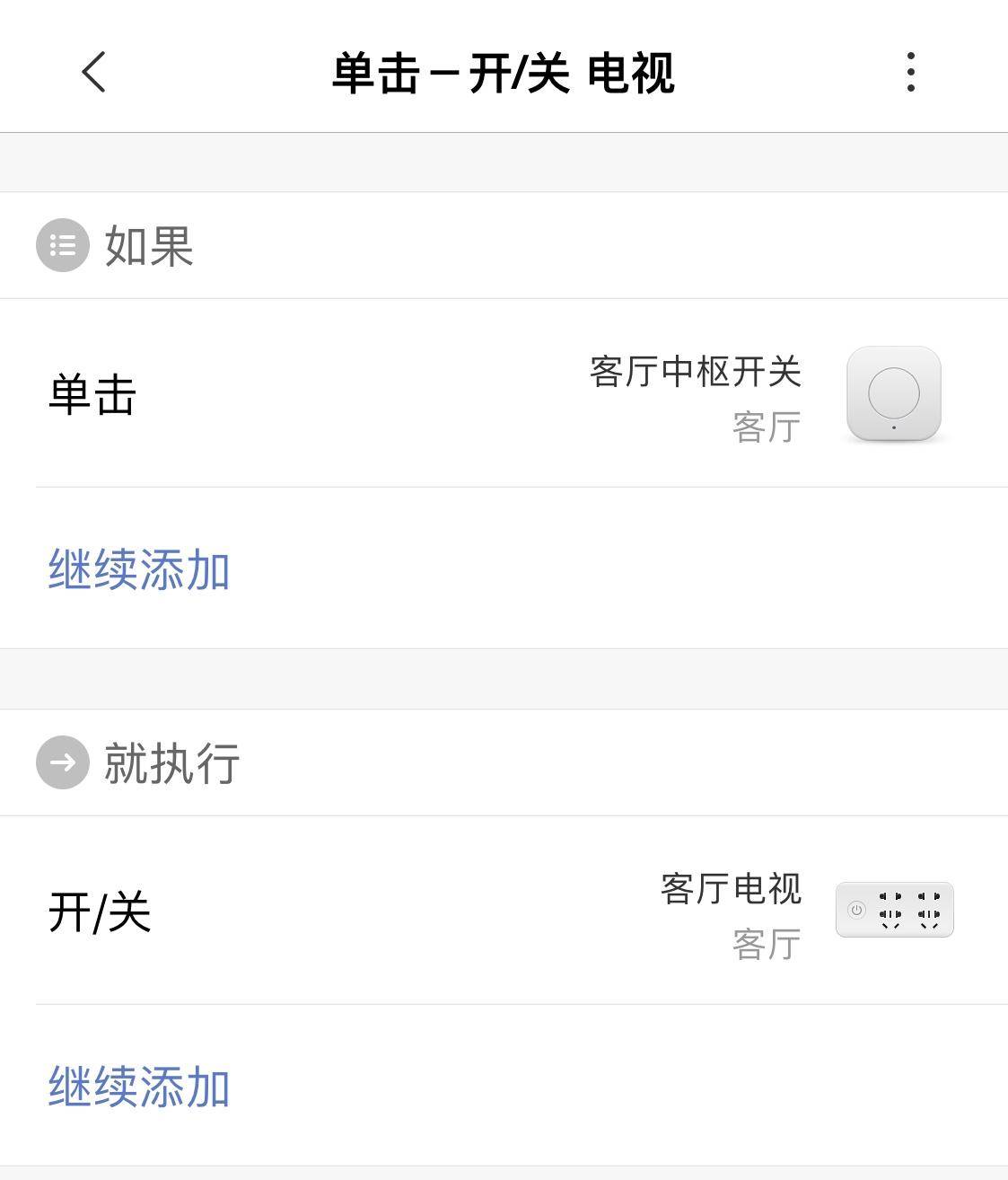Screen dimensions: 1008x1180
Task: Select the 客厅中枢开关 device name text
Action: 696,371
